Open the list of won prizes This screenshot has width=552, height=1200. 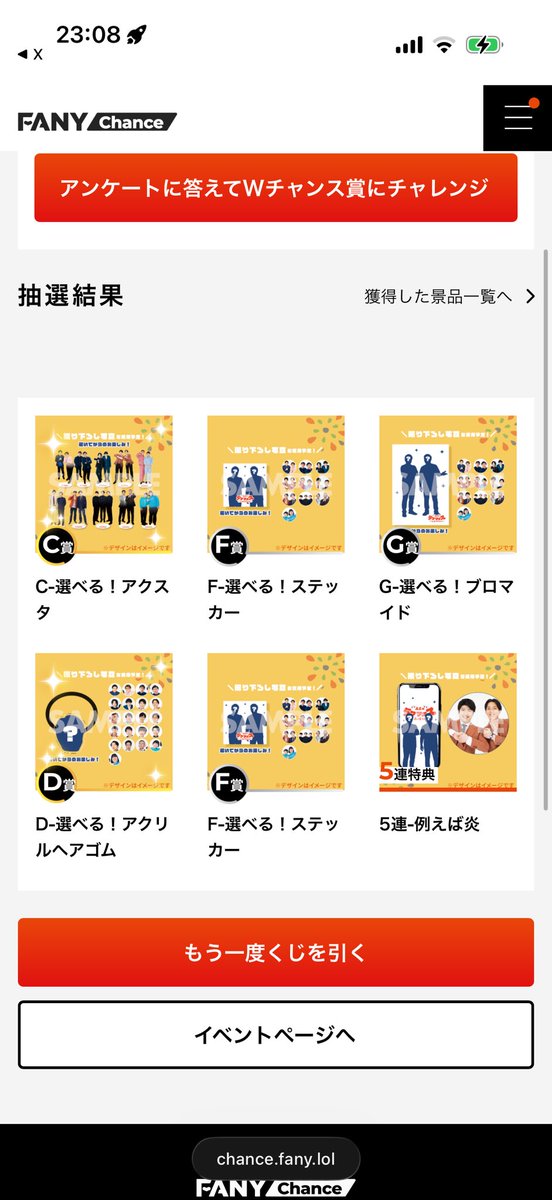pos(450,296)
